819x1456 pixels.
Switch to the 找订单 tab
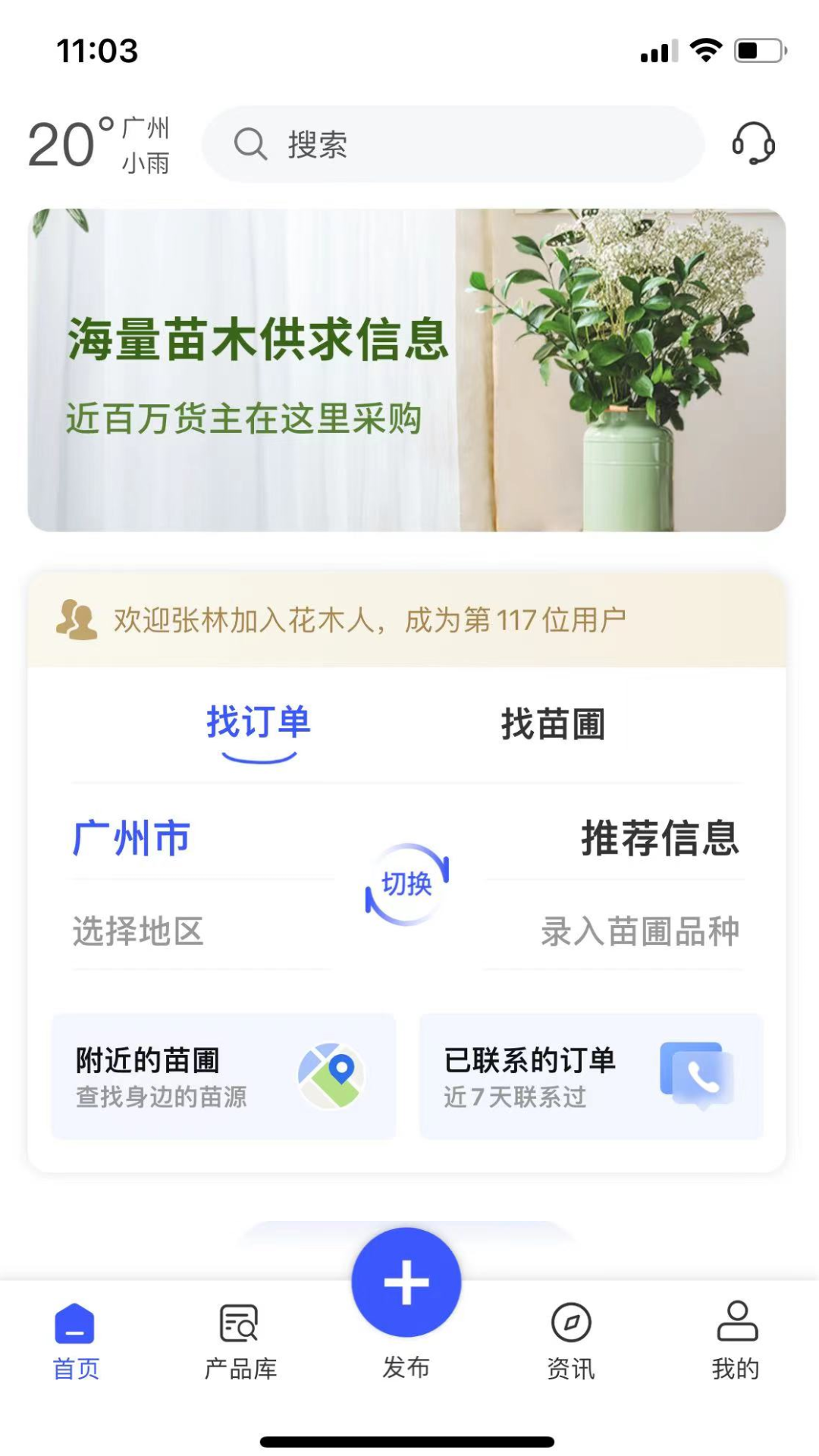[x=259, y=723]
